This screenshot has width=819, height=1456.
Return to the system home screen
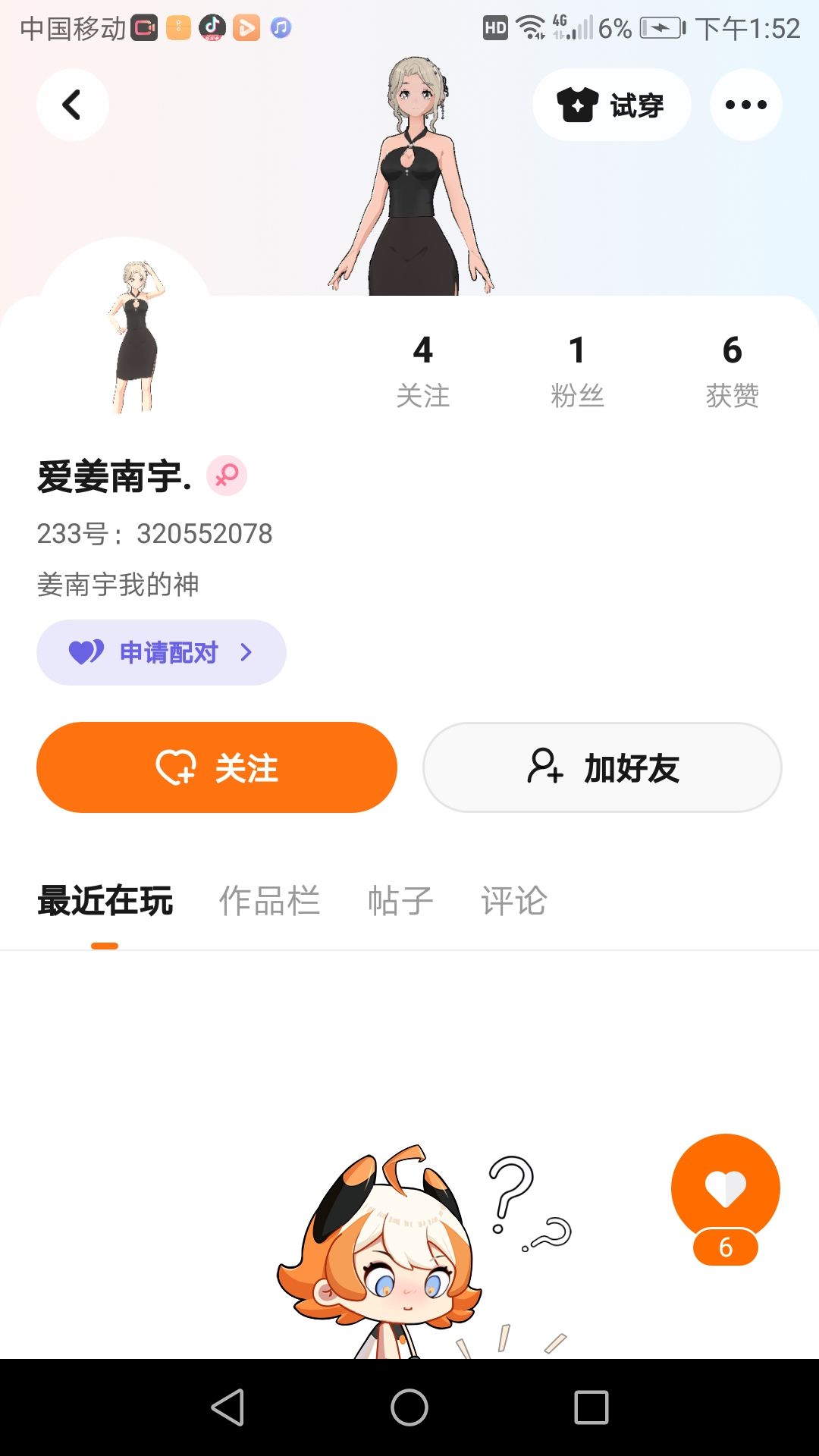point(409,1407)
